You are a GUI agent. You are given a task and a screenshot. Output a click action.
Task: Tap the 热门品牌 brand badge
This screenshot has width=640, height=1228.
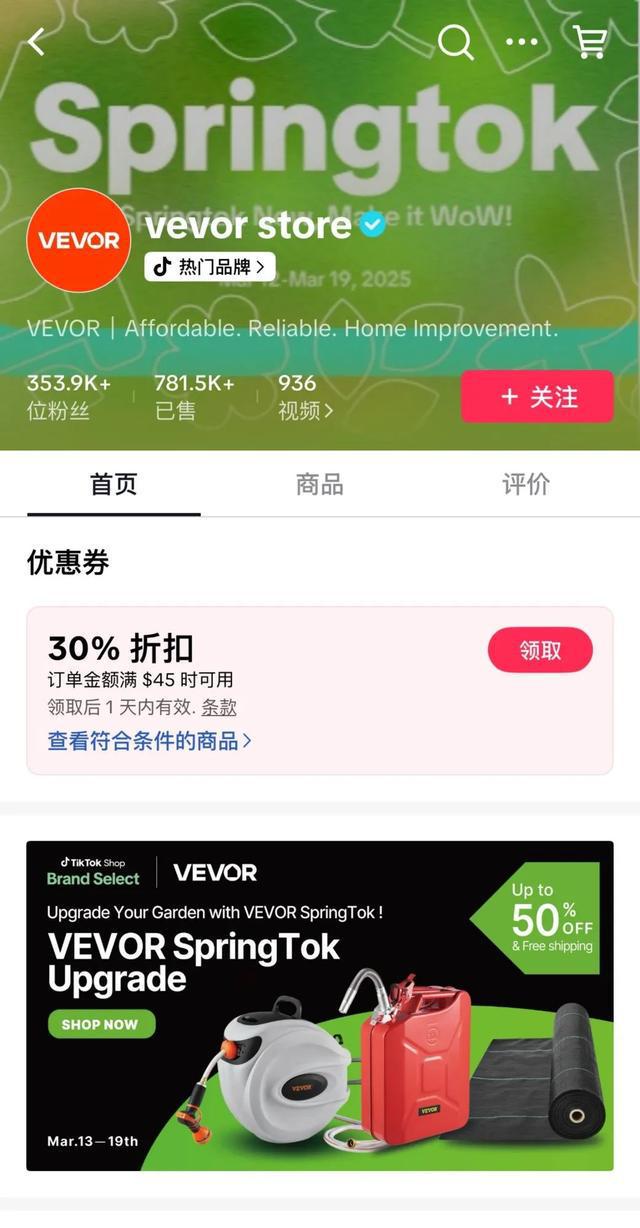pyautogui.click(x=210, y=267)
